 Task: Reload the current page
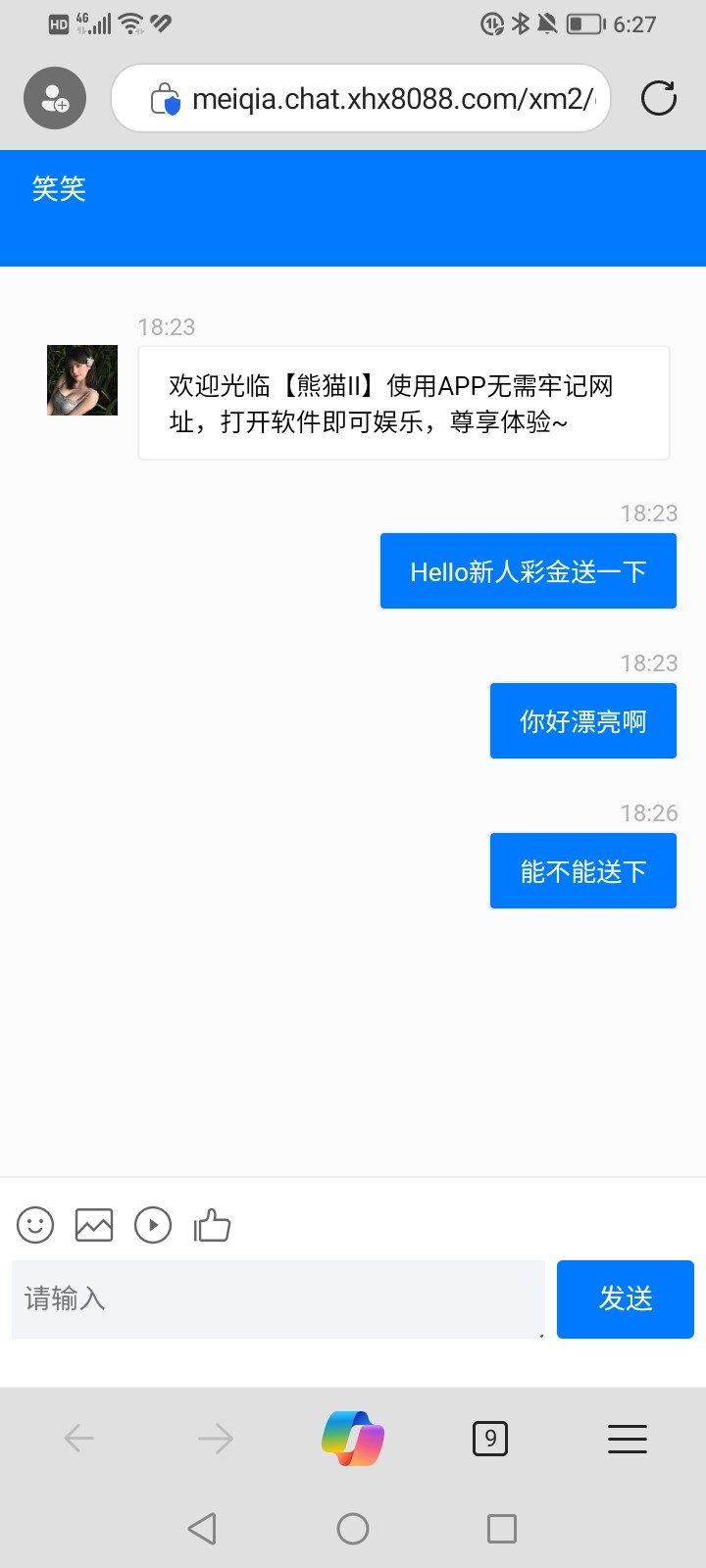click(658, 98)
